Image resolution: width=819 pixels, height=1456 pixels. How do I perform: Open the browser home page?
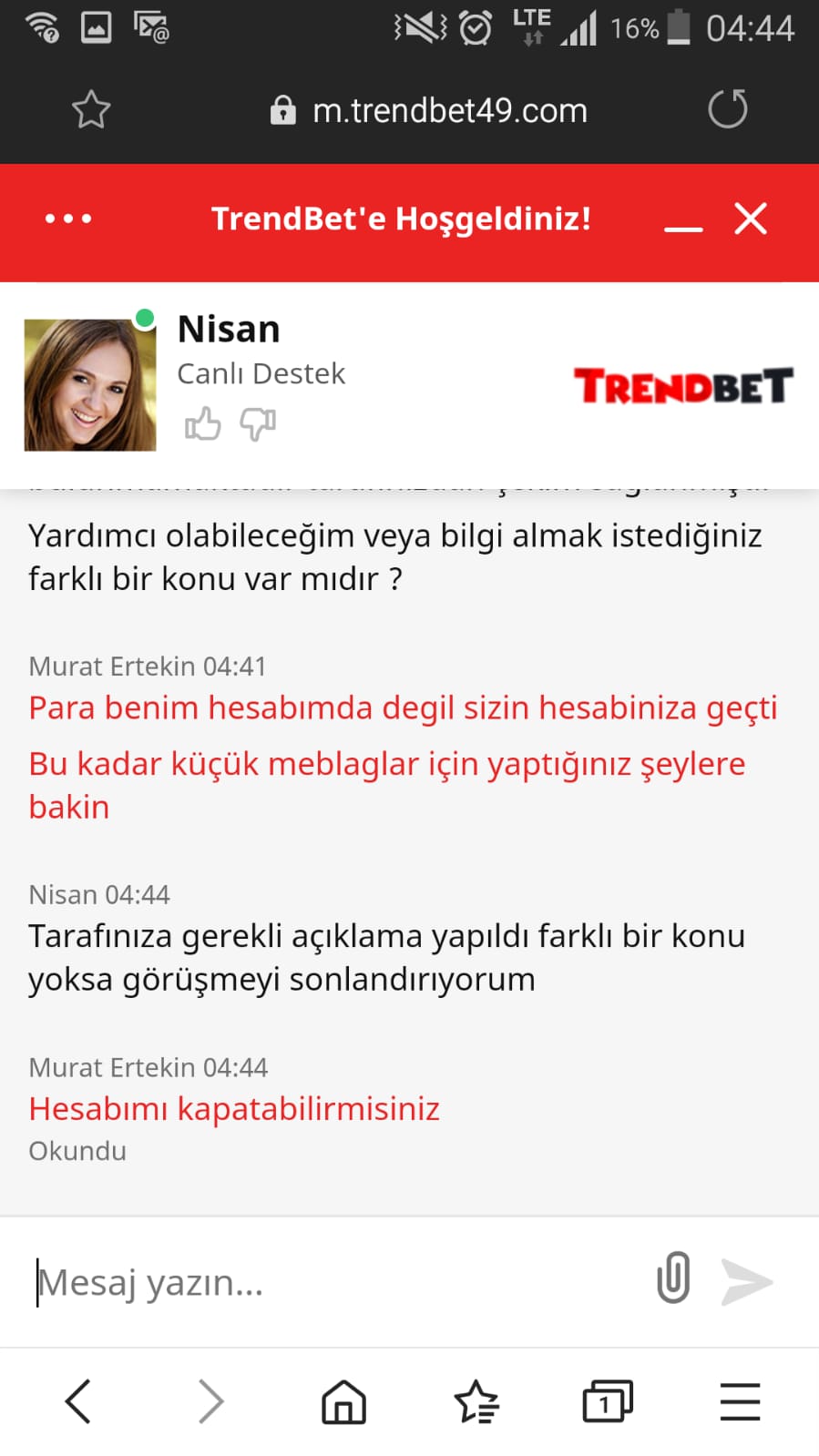point(343,1401)
